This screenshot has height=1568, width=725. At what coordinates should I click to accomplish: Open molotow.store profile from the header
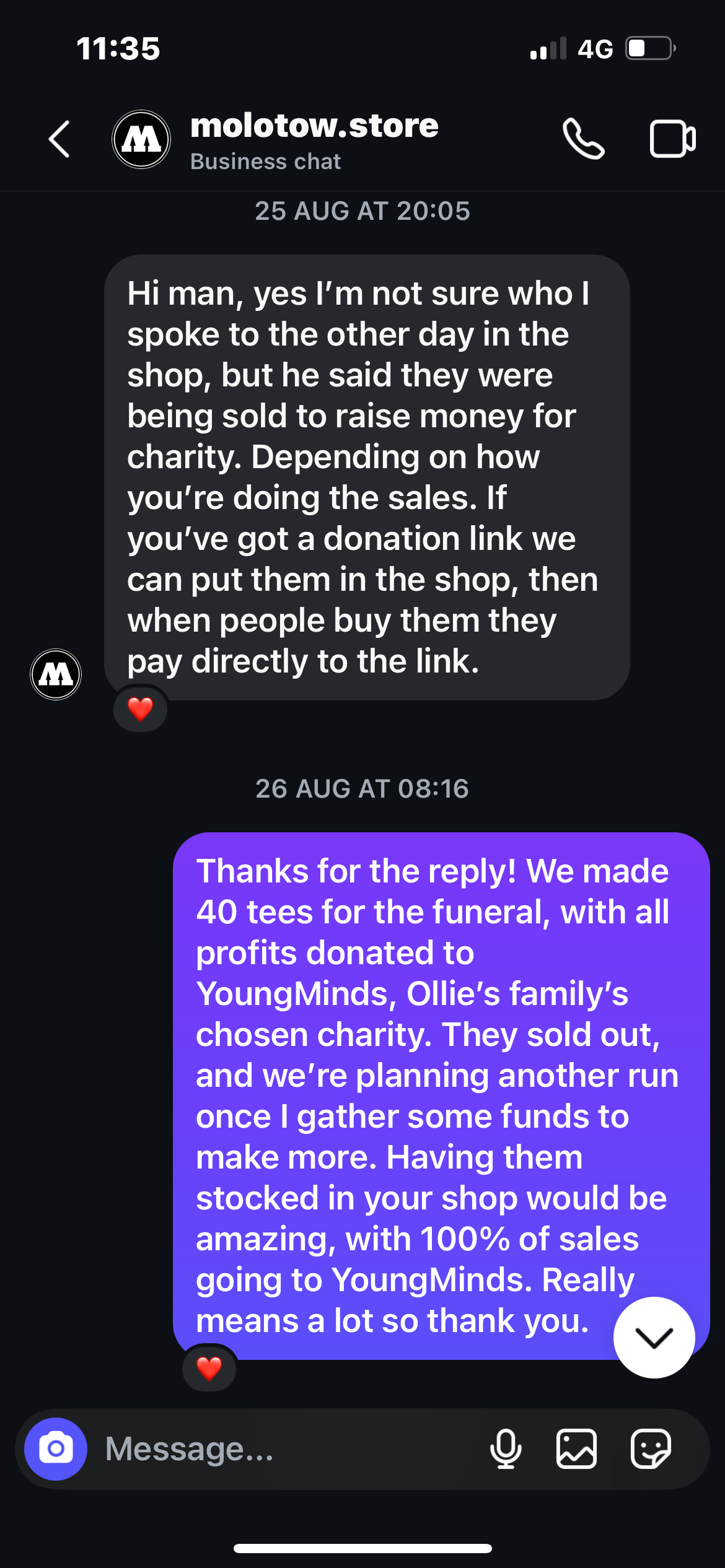point(314,139)
